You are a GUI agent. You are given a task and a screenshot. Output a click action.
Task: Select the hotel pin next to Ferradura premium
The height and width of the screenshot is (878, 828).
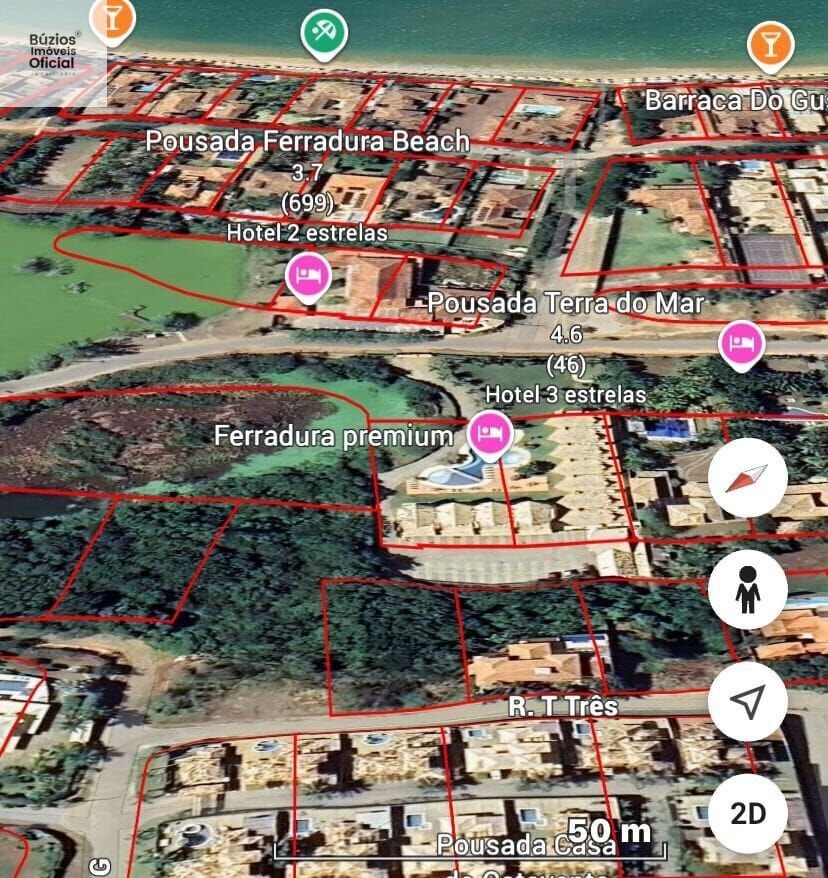pos(490,434)
